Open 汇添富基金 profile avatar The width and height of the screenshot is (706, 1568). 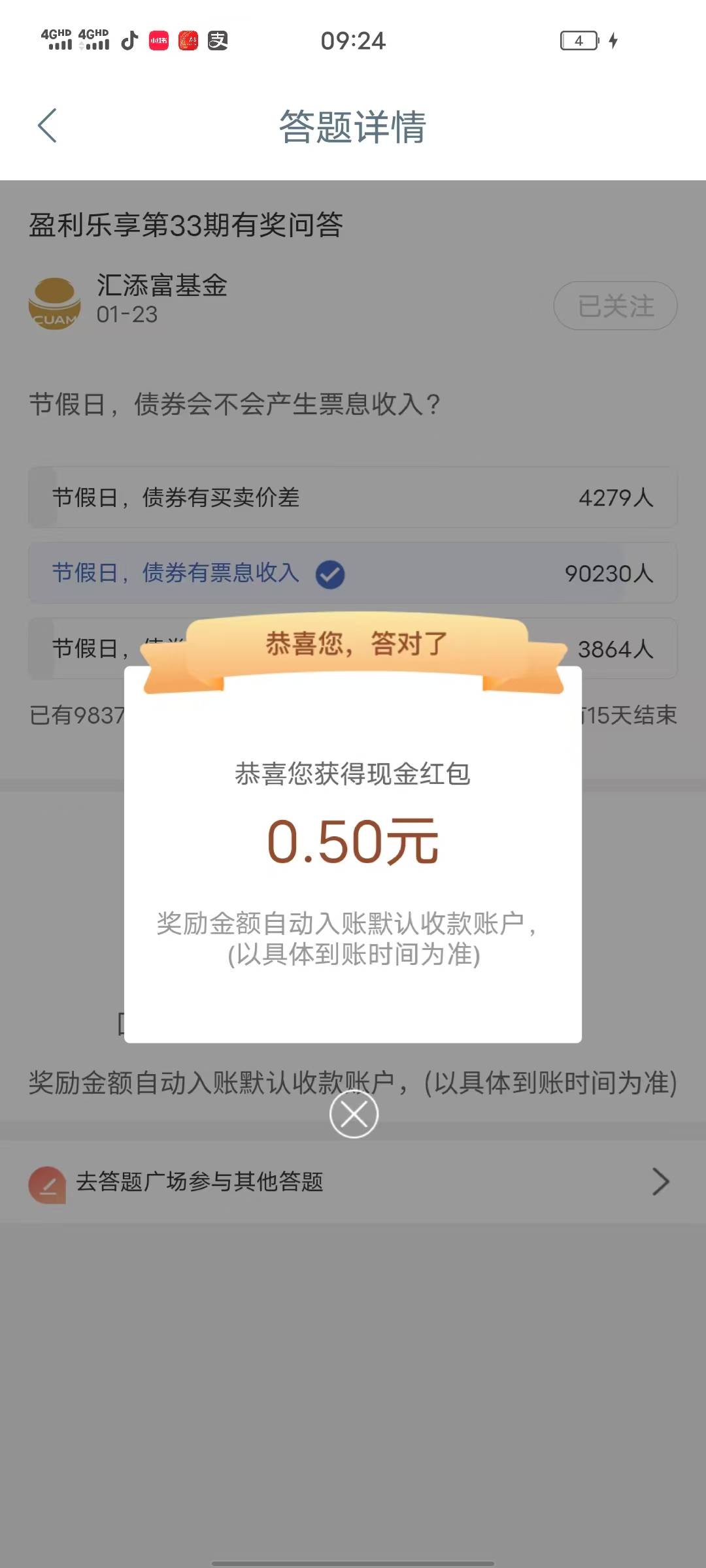54,303
